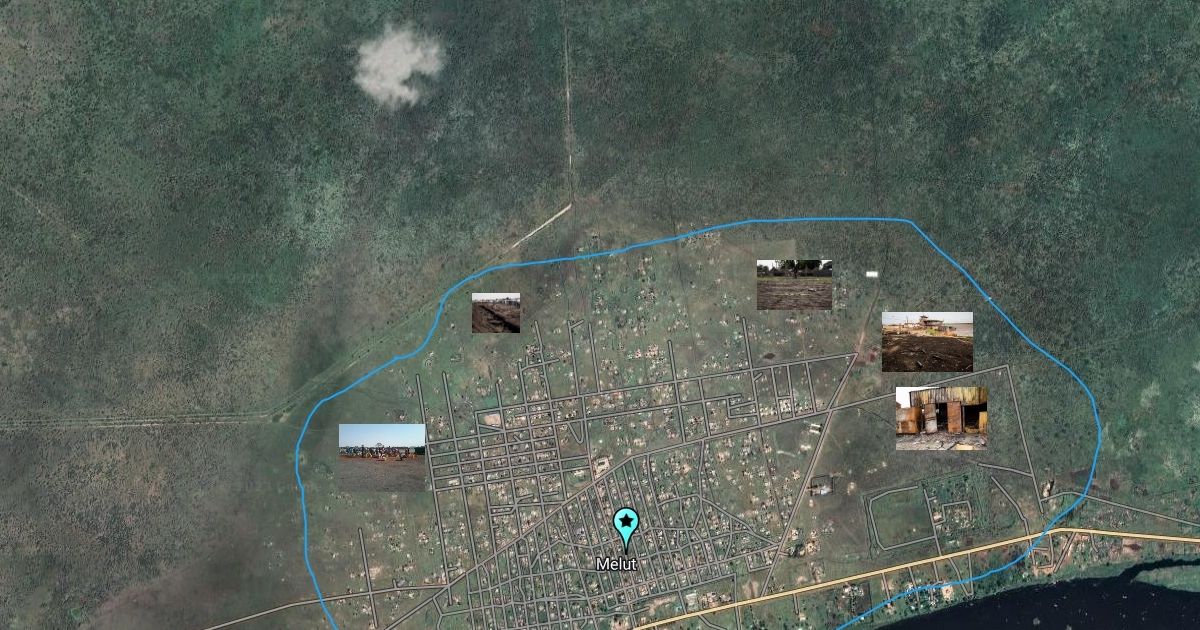View the photo of a crowd under blue sky
This screenshot has height=630, width=1200.
point(382,457)
